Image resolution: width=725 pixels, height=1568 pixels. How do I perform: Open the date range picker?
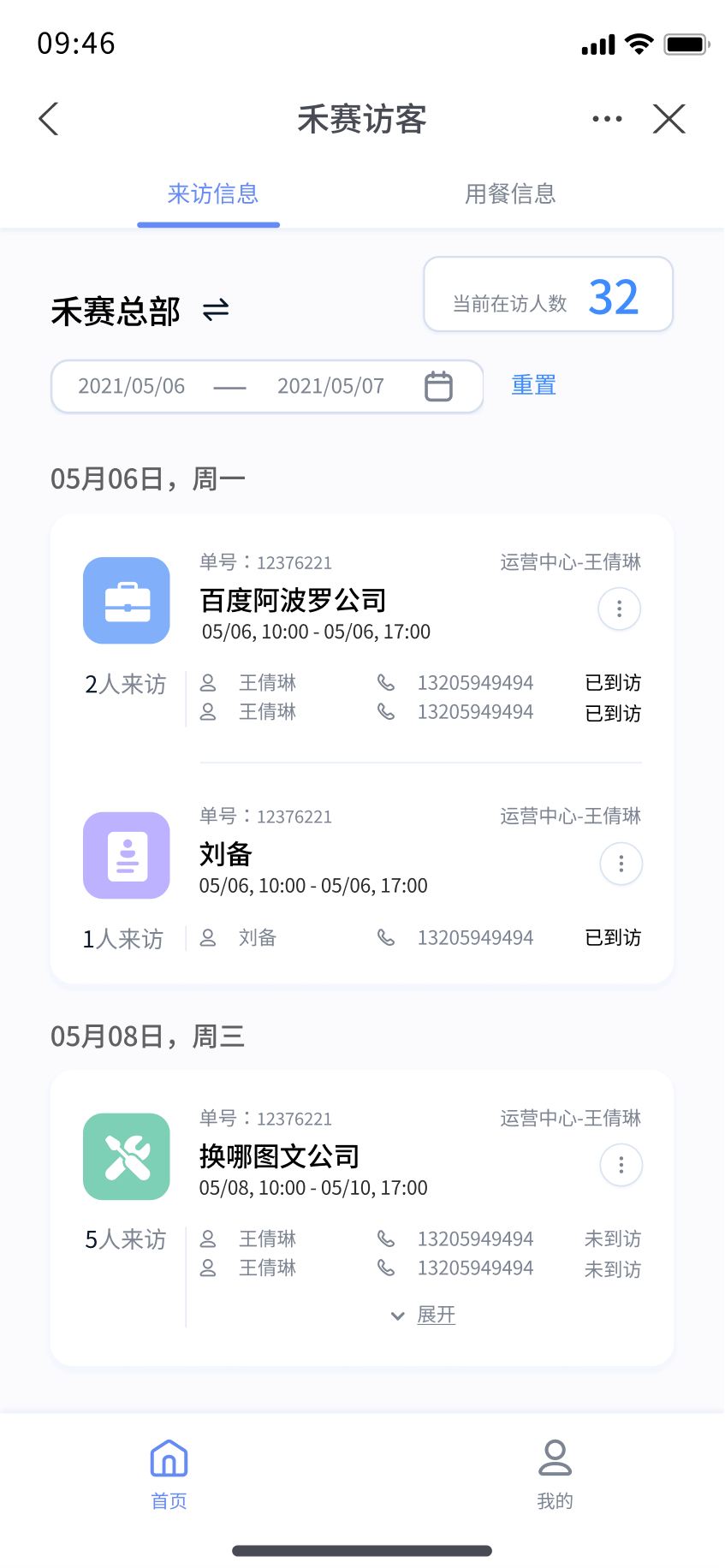tap(438, 386)
